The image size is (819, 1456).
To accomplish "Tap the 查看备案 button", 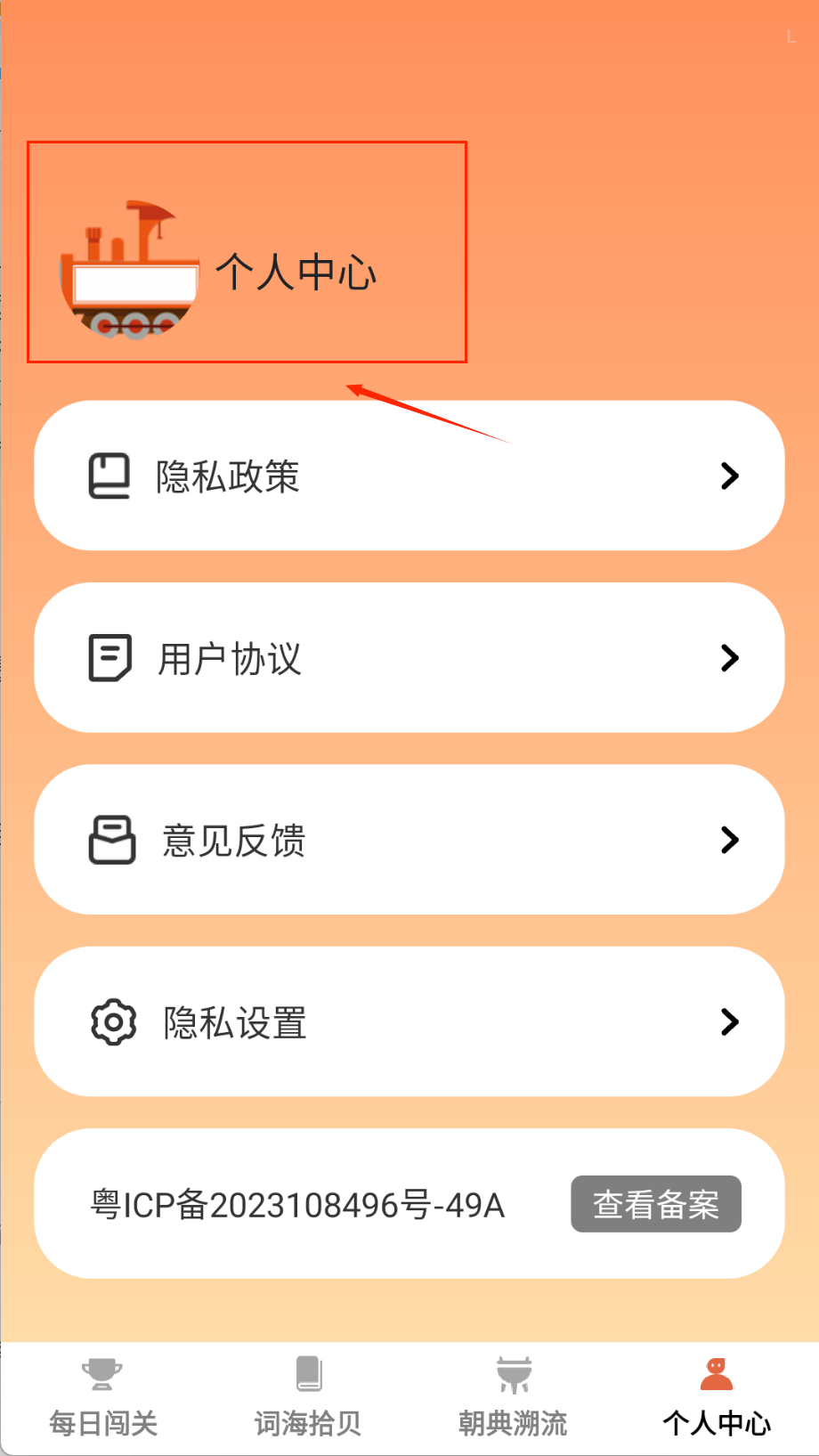I will 655,1204.
